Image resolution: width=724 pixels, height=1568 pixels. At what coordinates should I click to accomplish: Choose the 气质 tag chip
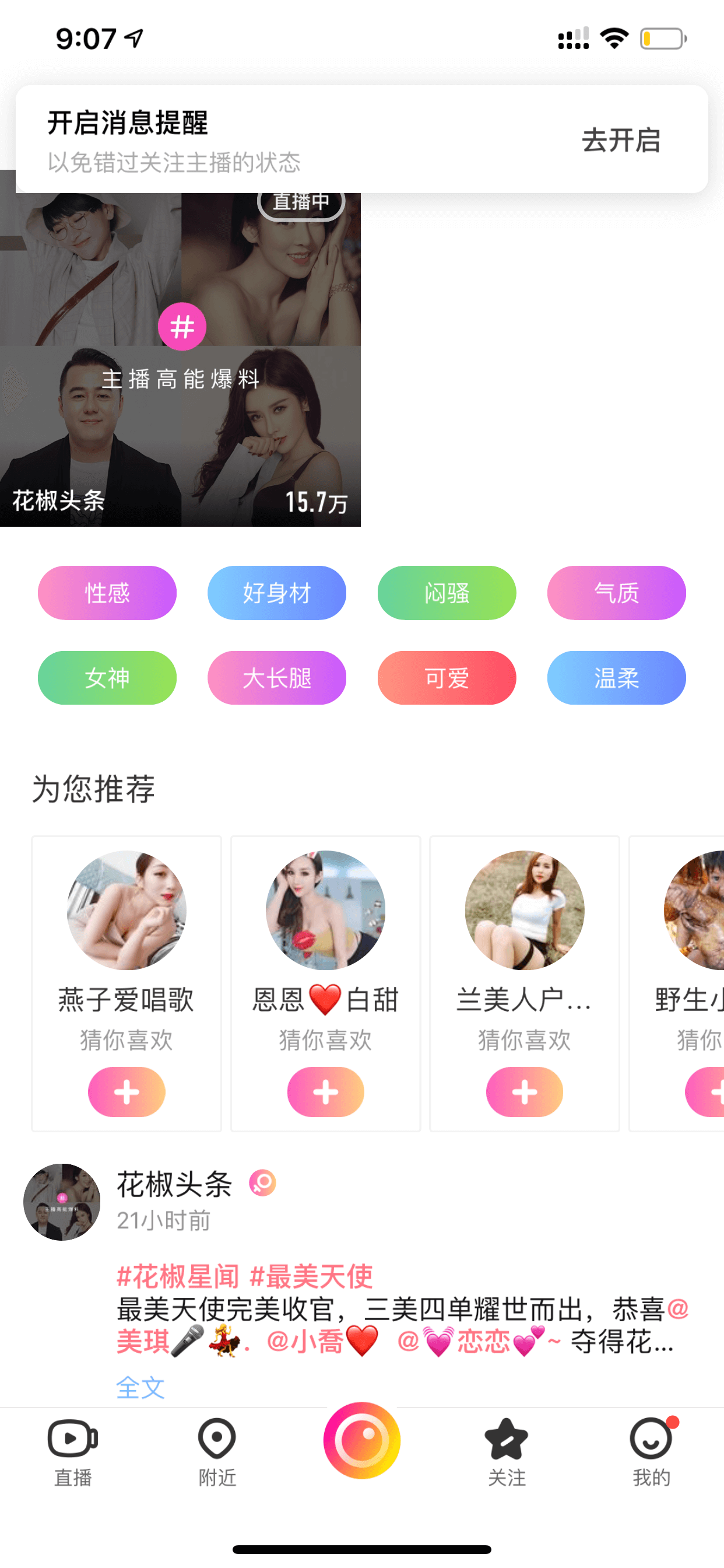pyautogui.click(x=616, y=593)
